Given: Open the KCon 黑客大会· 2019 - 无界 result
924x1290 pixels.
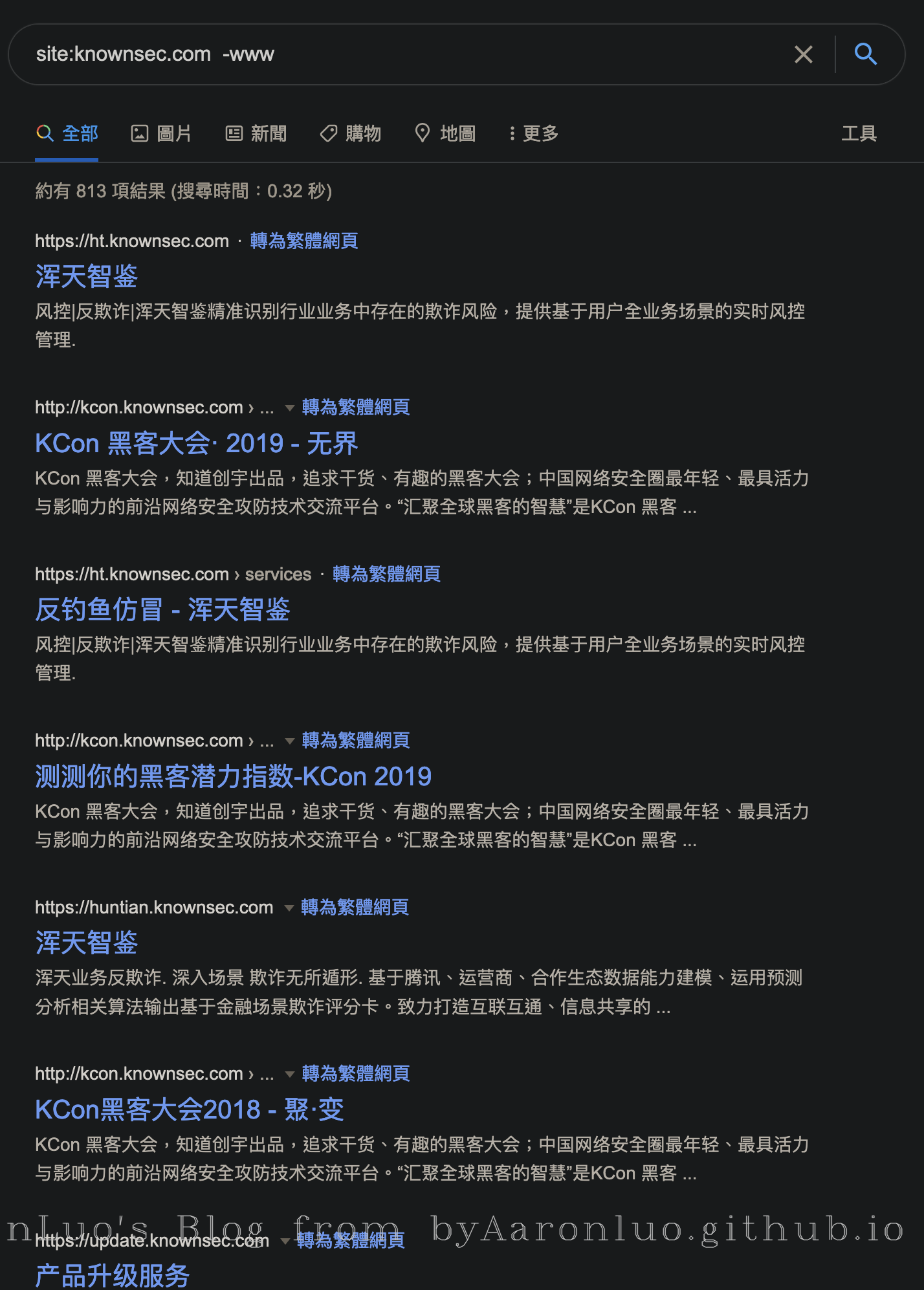Looking at the screenshot, I should 196,444.
